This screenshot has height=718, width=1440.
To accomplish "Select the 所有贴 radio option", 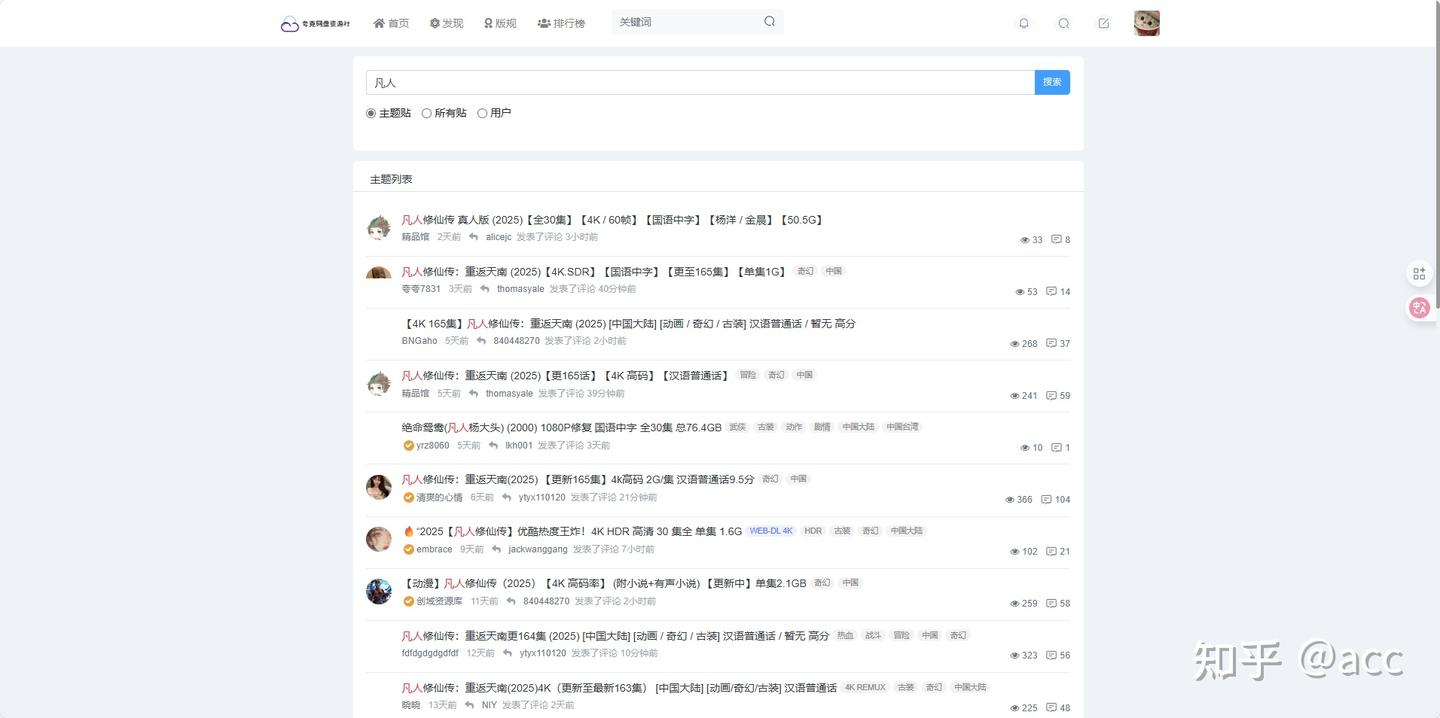I will coord(444,114).
